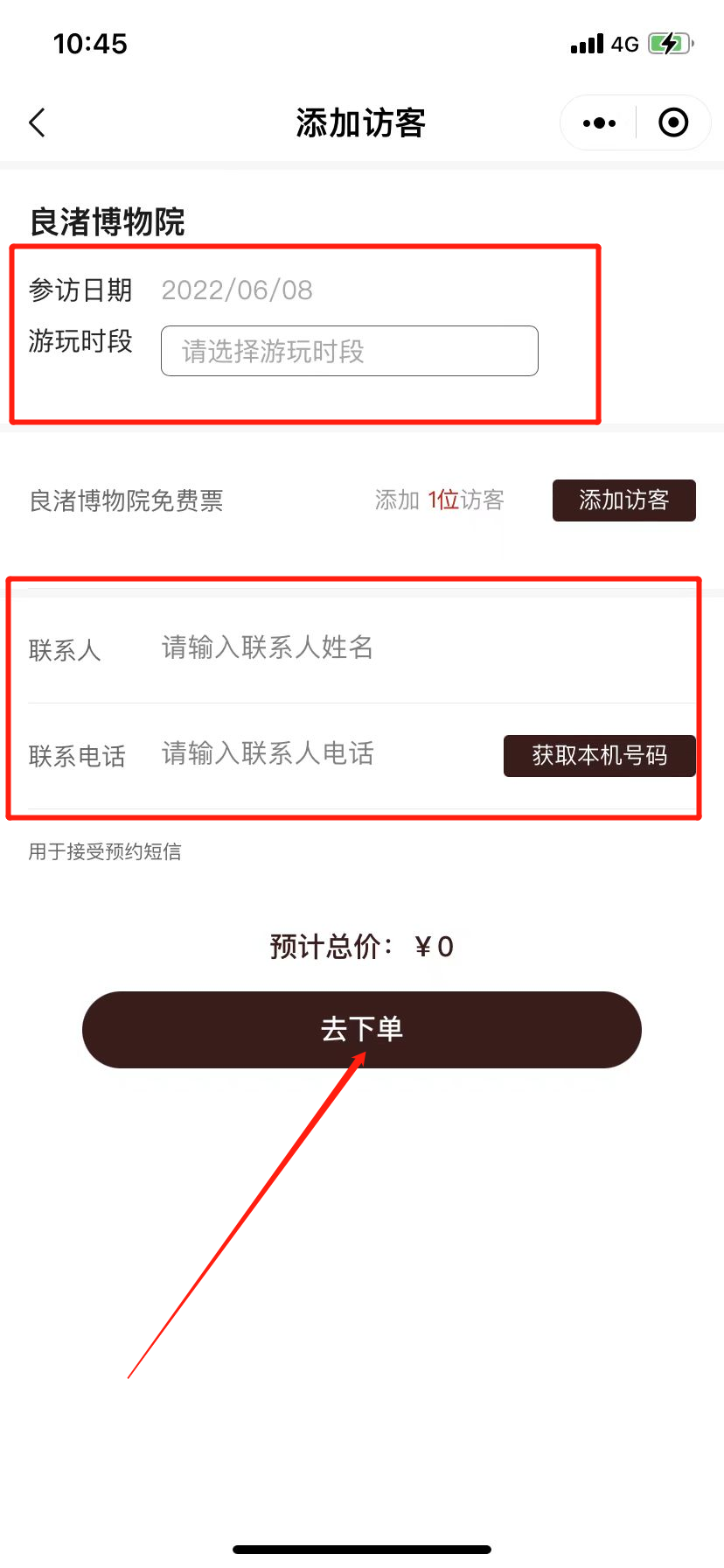
Task: Tap 获取本机号码 to fetch phone number
Action: tap(599, 755)
